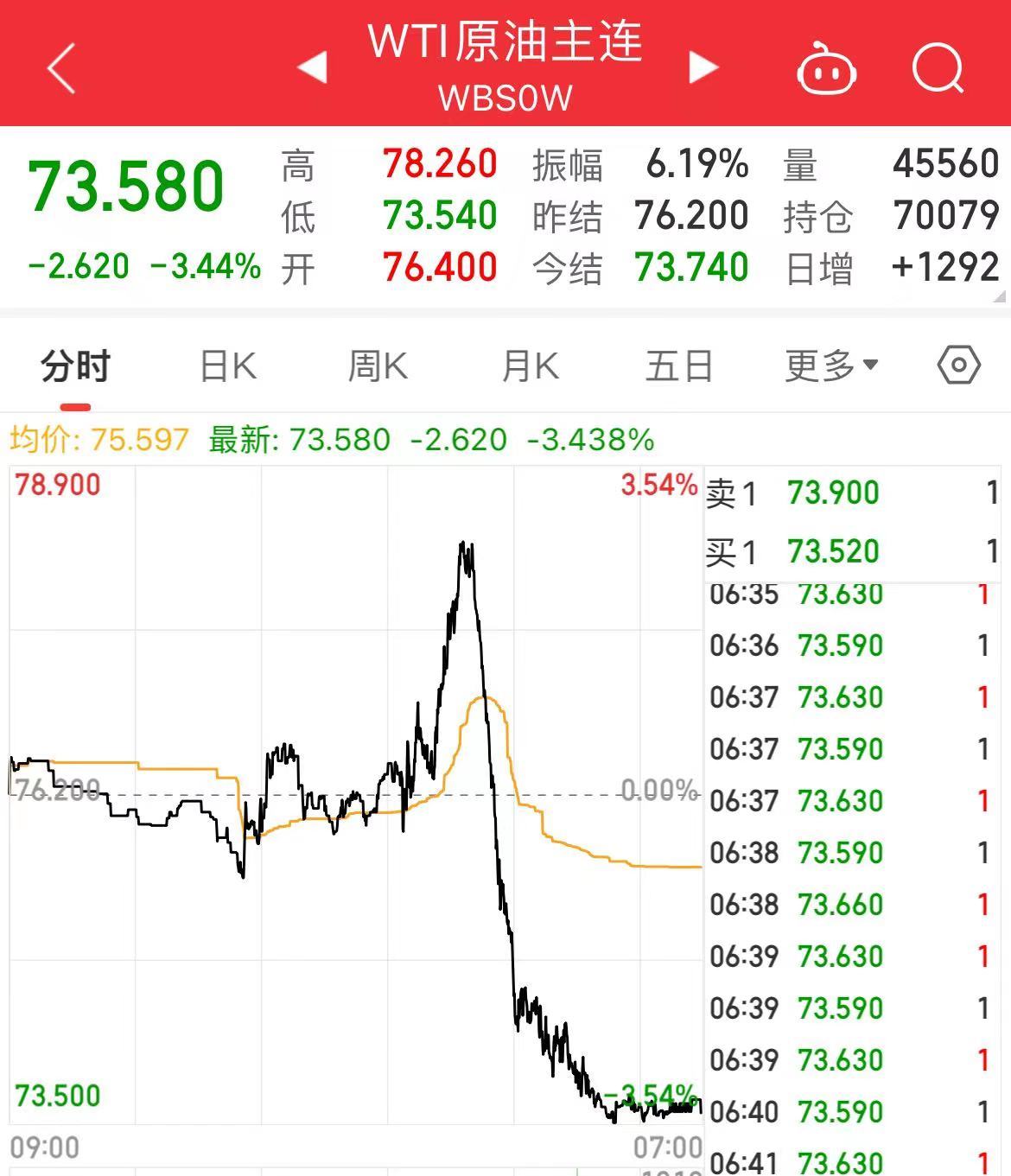Click the 卖1 ask price 73.900

835,491
